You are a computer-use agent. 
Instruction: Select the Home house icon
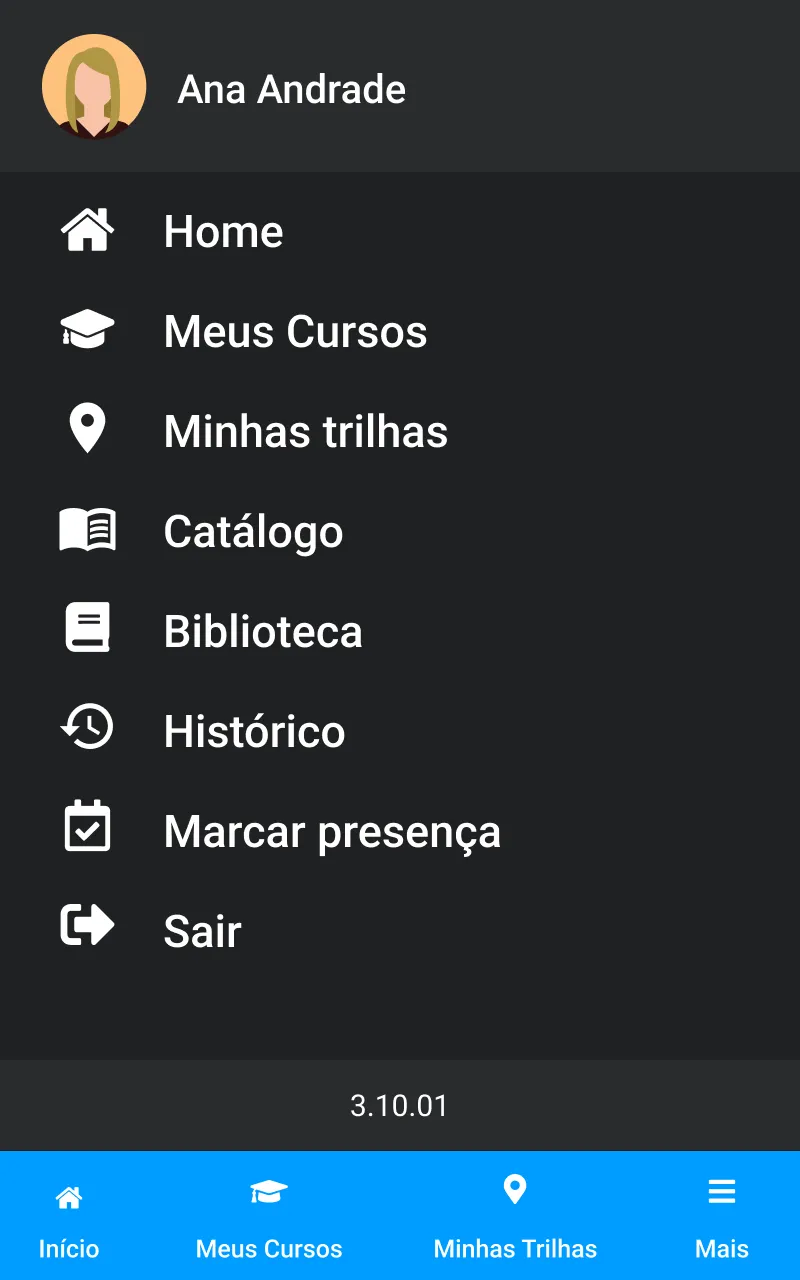(x=88, y=230)
